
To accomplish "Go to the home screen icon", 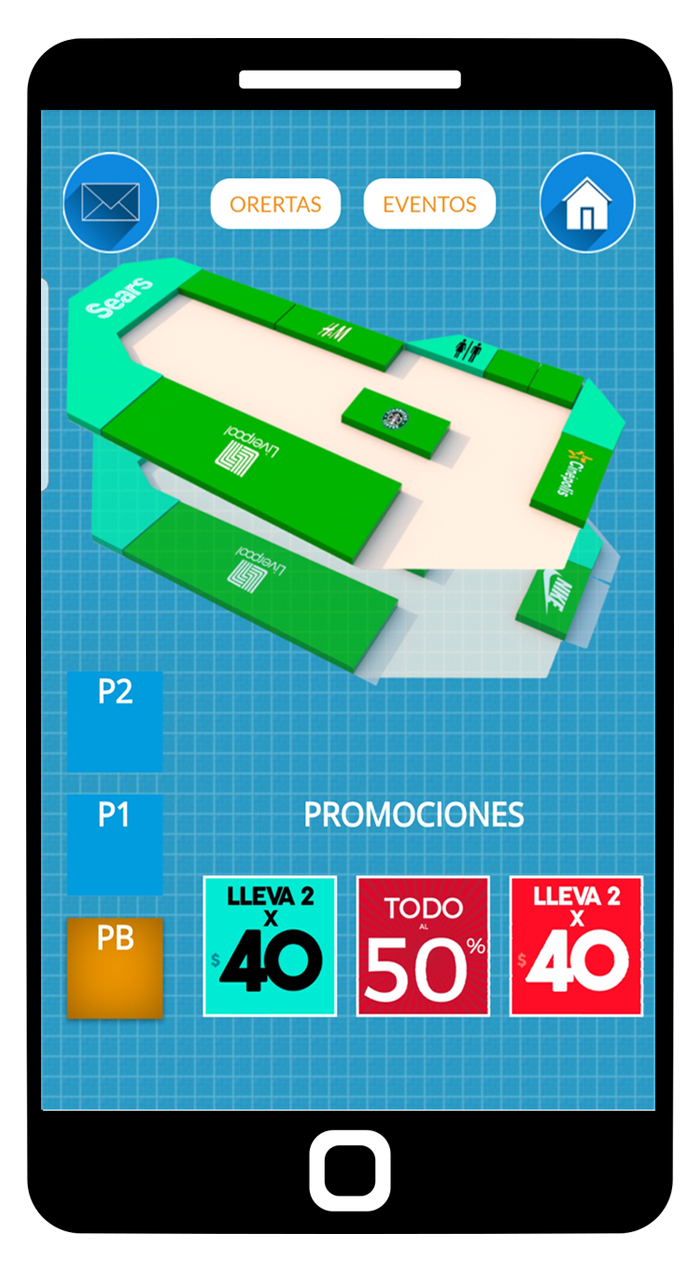I will (587, 203).
